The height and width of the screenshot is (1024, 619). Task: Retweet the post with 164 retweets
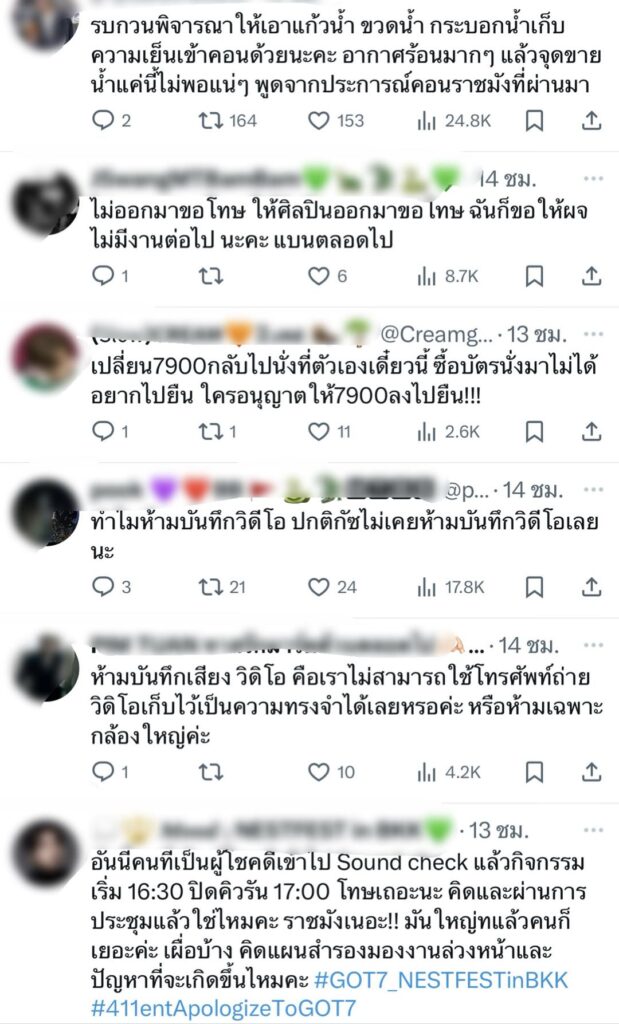(210, 121)
